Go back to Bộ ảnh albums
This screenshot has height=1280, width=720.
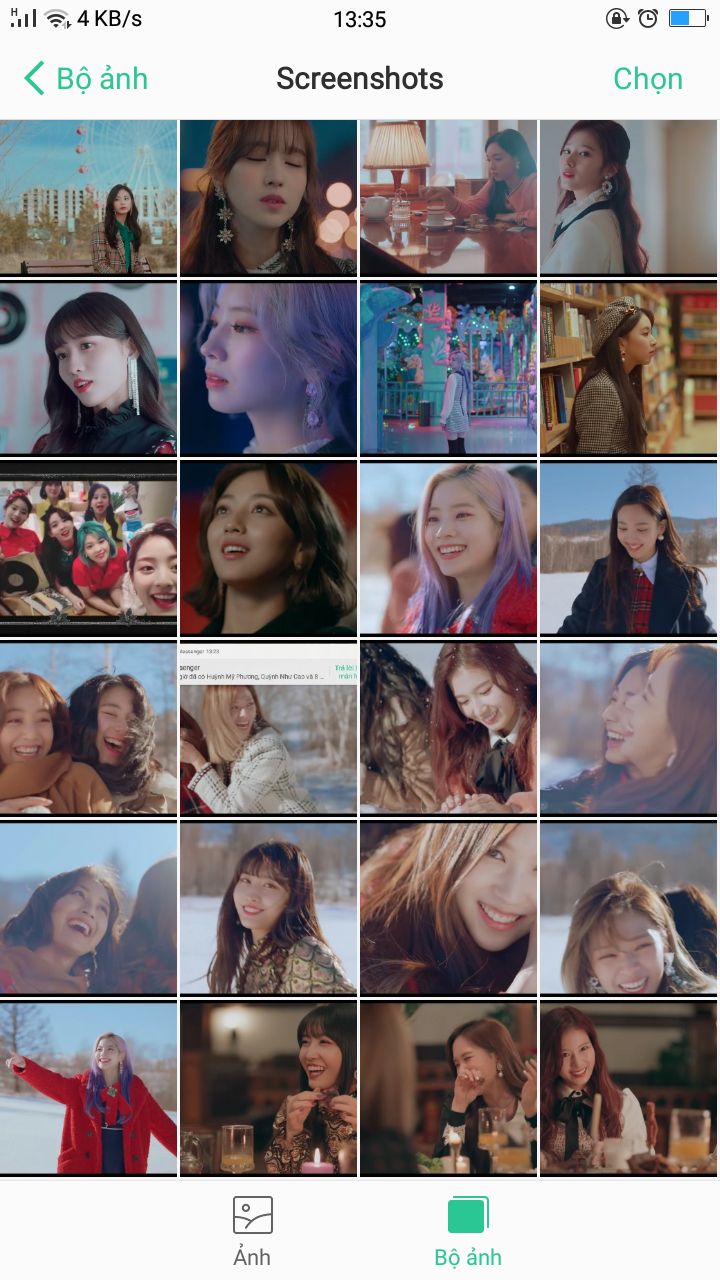(86, 79)
